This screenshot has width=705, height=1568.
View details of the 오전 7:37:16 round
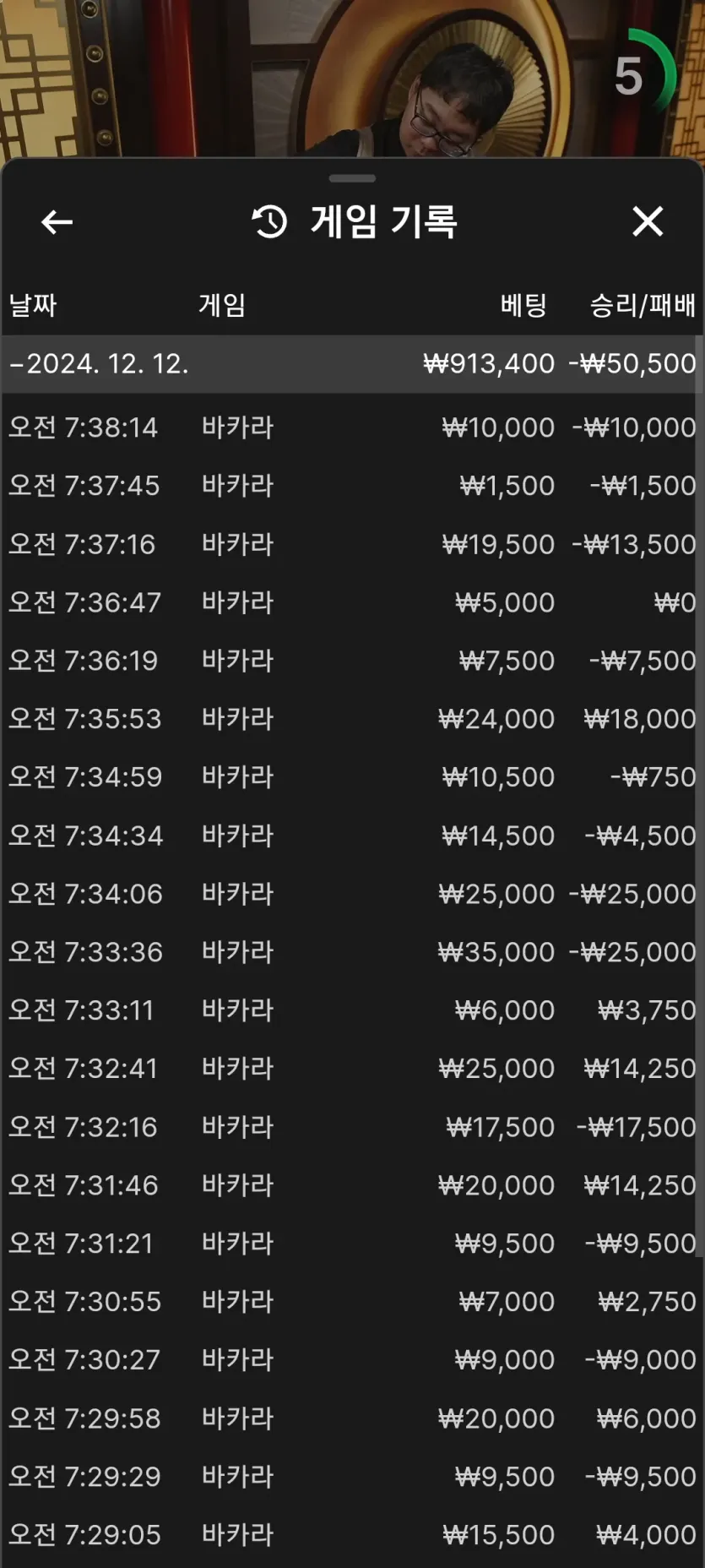tap(352, 544)
